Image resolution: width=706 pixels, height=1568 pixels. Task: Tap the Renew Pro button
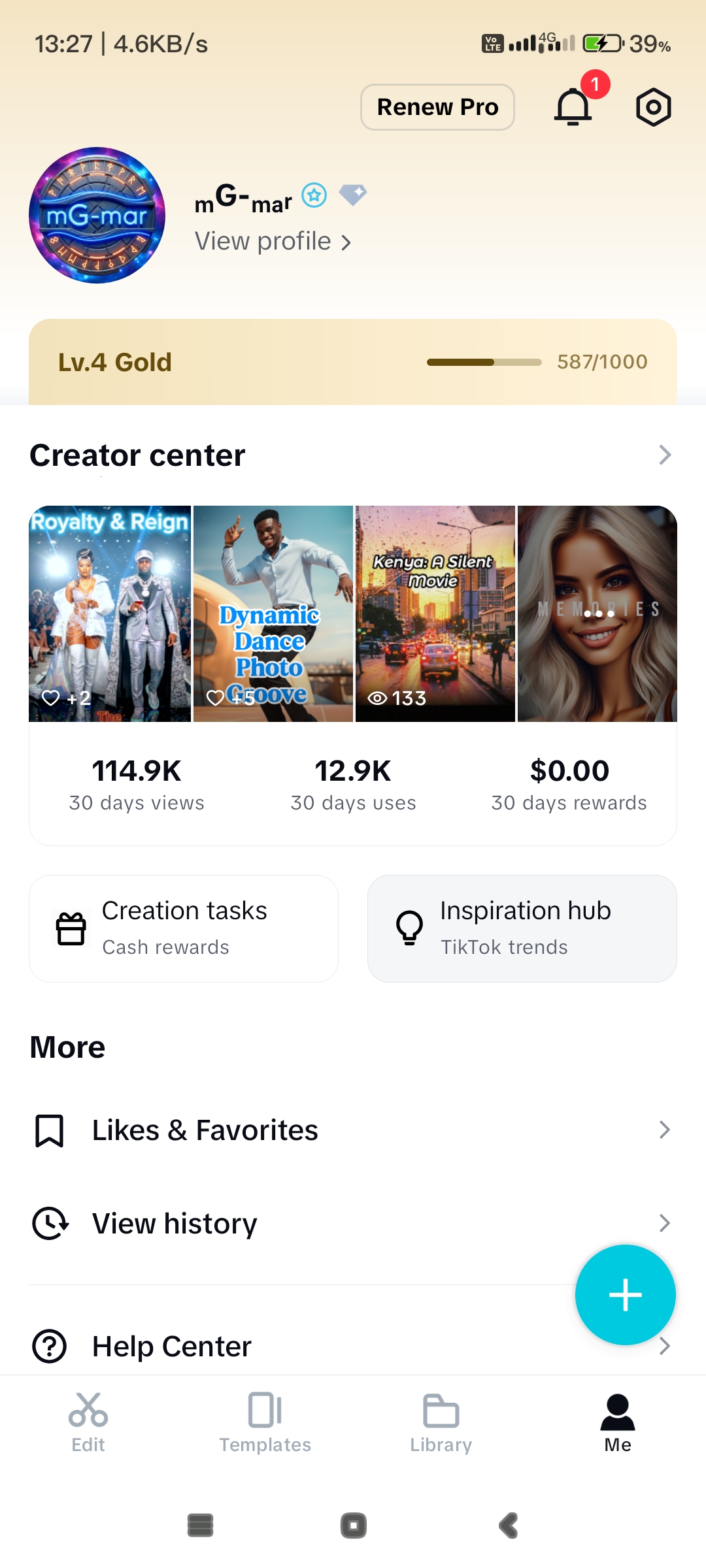click(x=437, y=107)
